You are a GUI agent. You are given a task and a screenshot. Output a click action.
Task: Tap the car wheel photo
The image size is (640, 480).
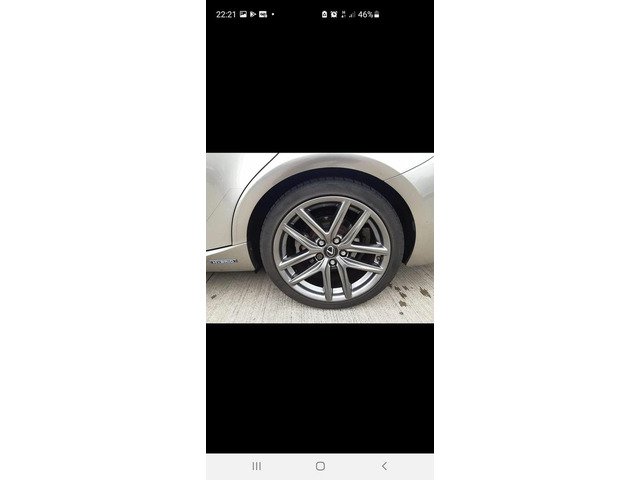(x=320, y=238)
